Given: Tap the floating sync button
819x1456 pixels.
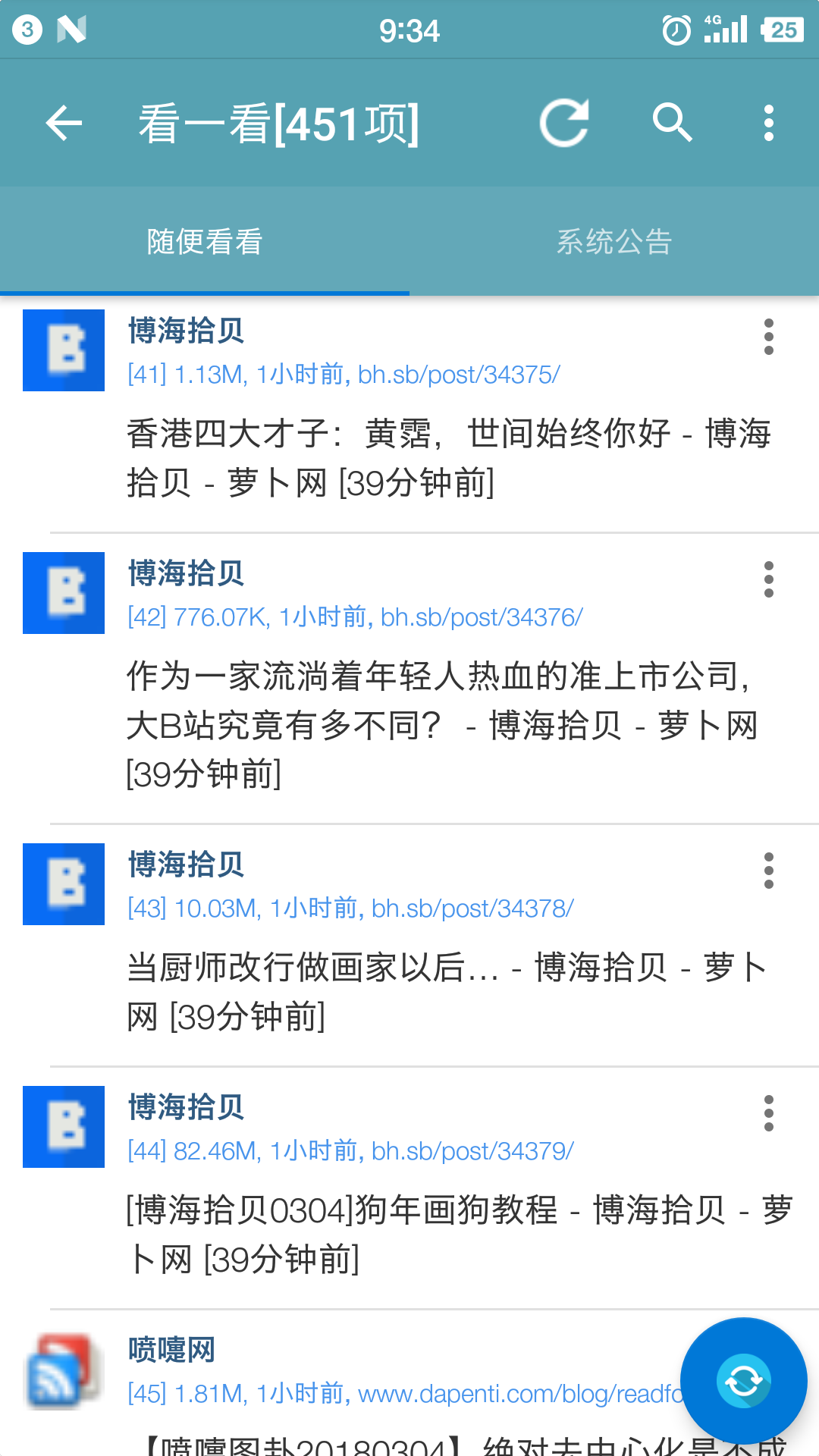Looking at the screenshot, I should [743, 1381].
